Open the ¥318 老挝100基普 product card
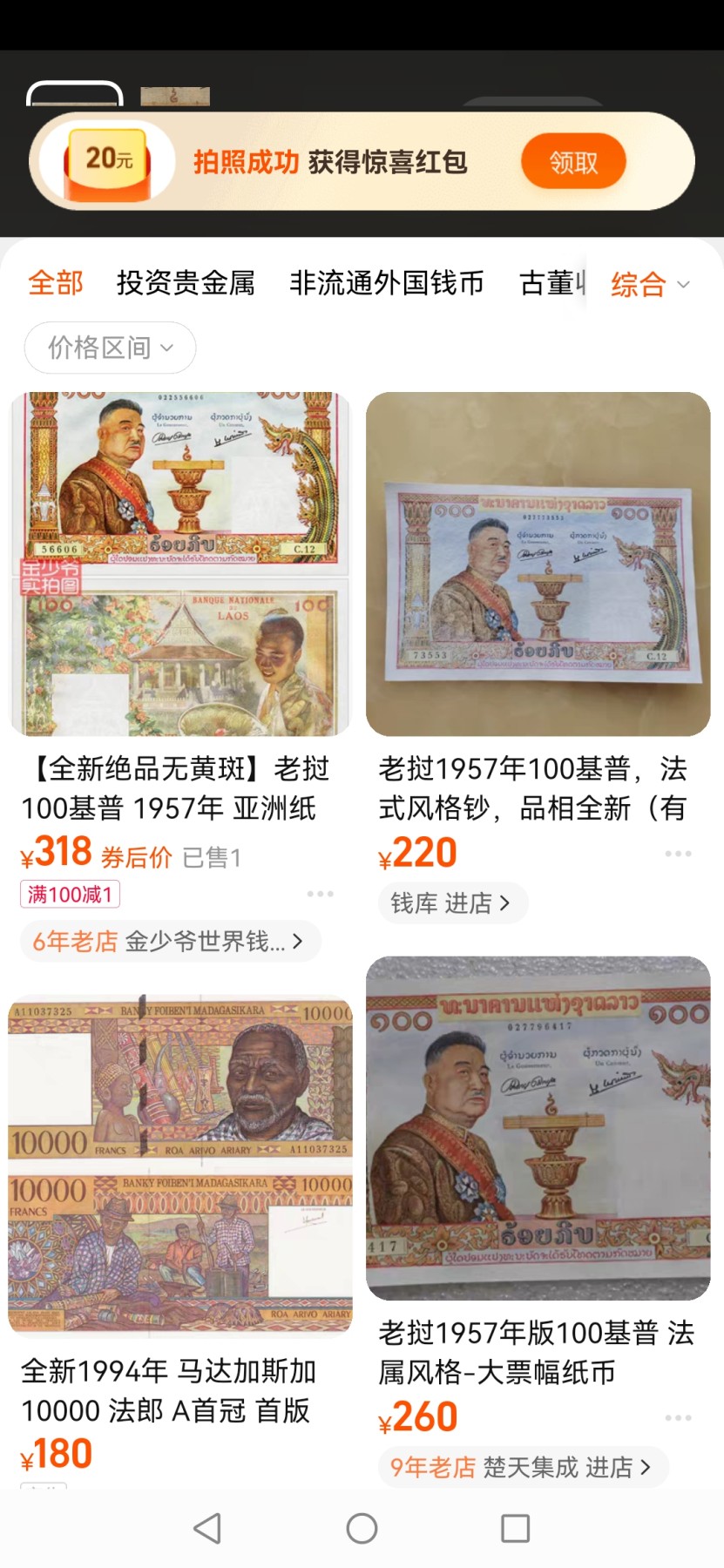 [x=180, y=564]
